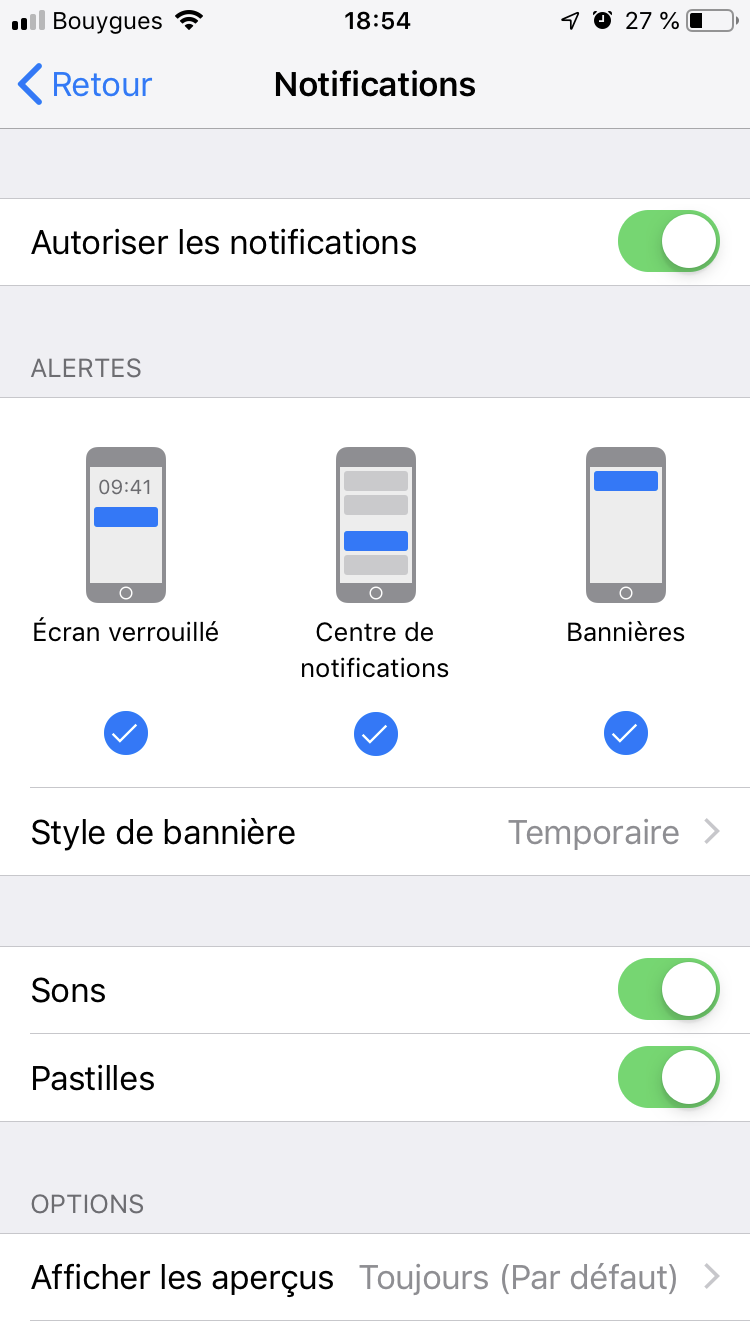
Task: Open Afficher les aperçus options
Action: click(x=375, y=1278)
